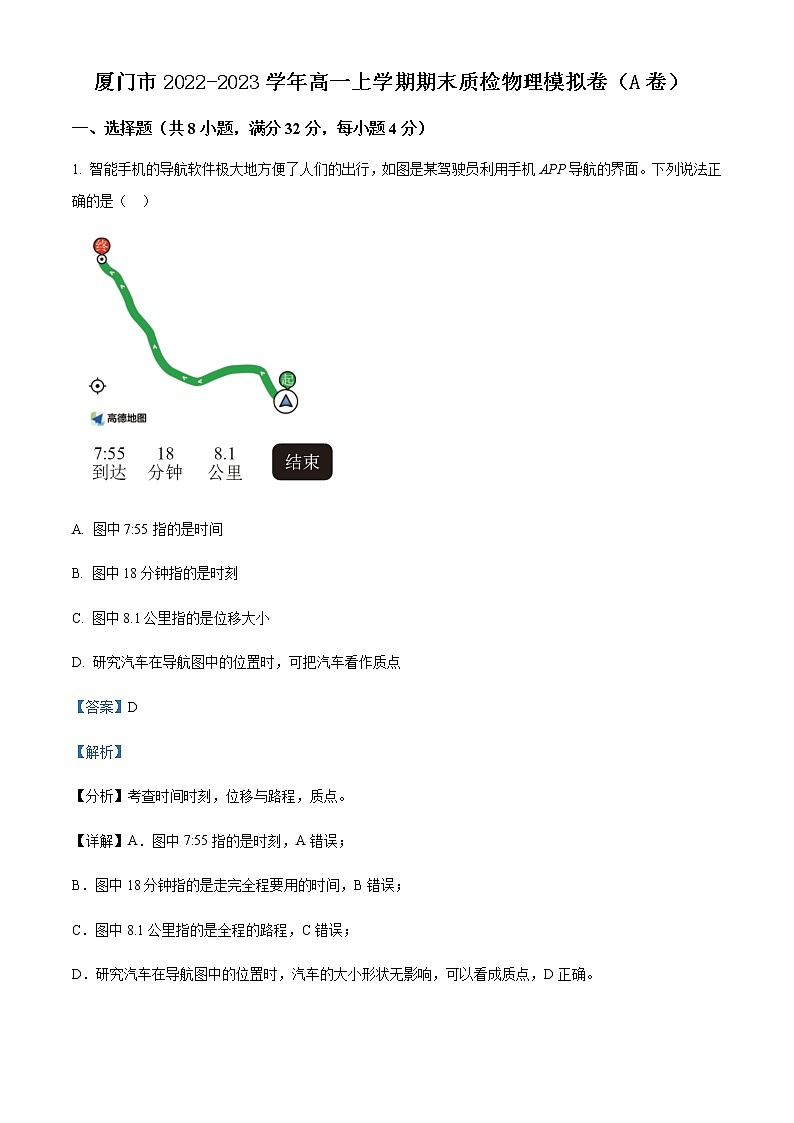Click the crosshair locate-position icon
Viewport: 794px width, 1123px height.
(97, 384)
